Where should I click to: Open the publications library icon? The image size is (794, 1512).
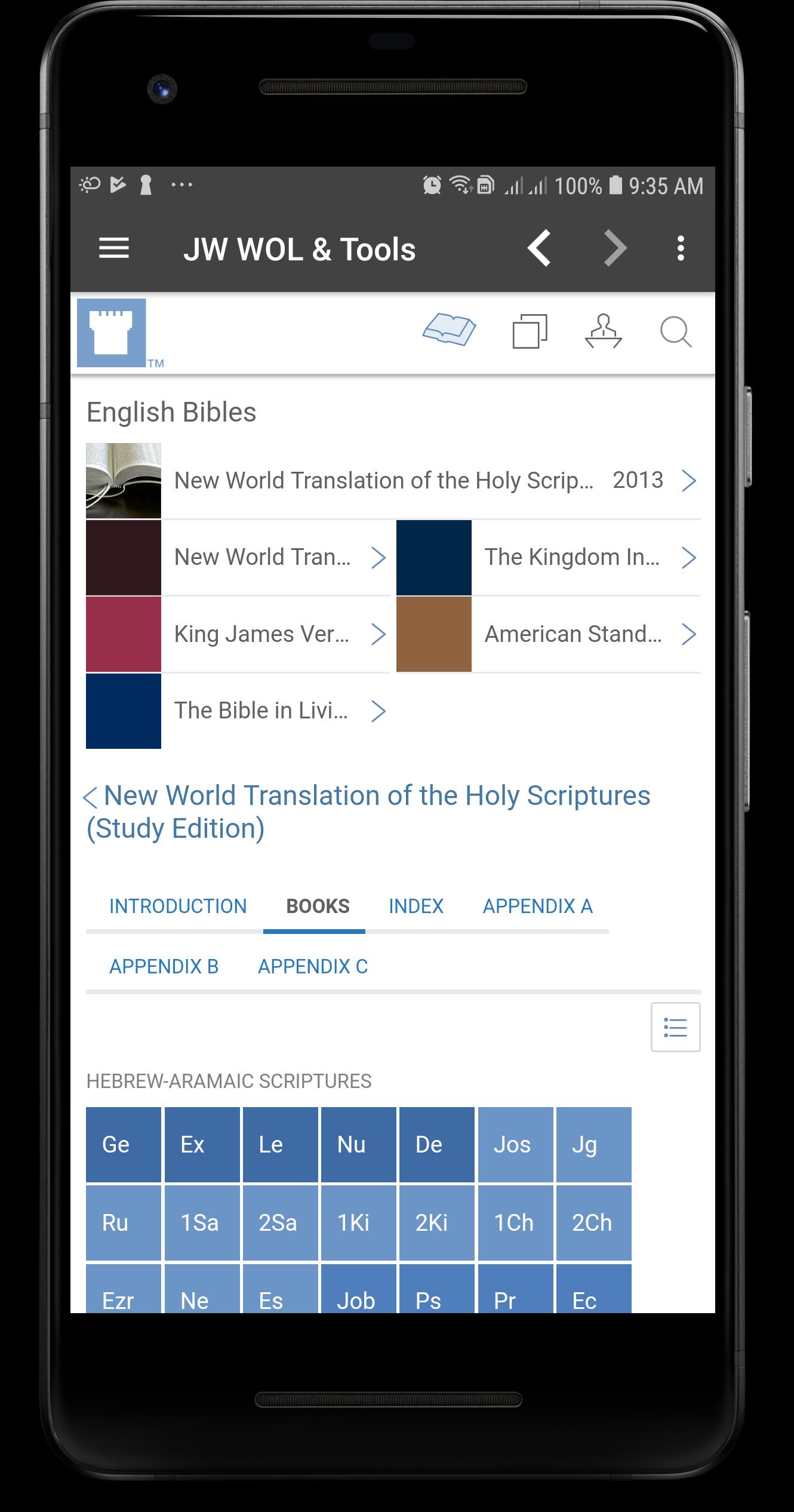530,331
